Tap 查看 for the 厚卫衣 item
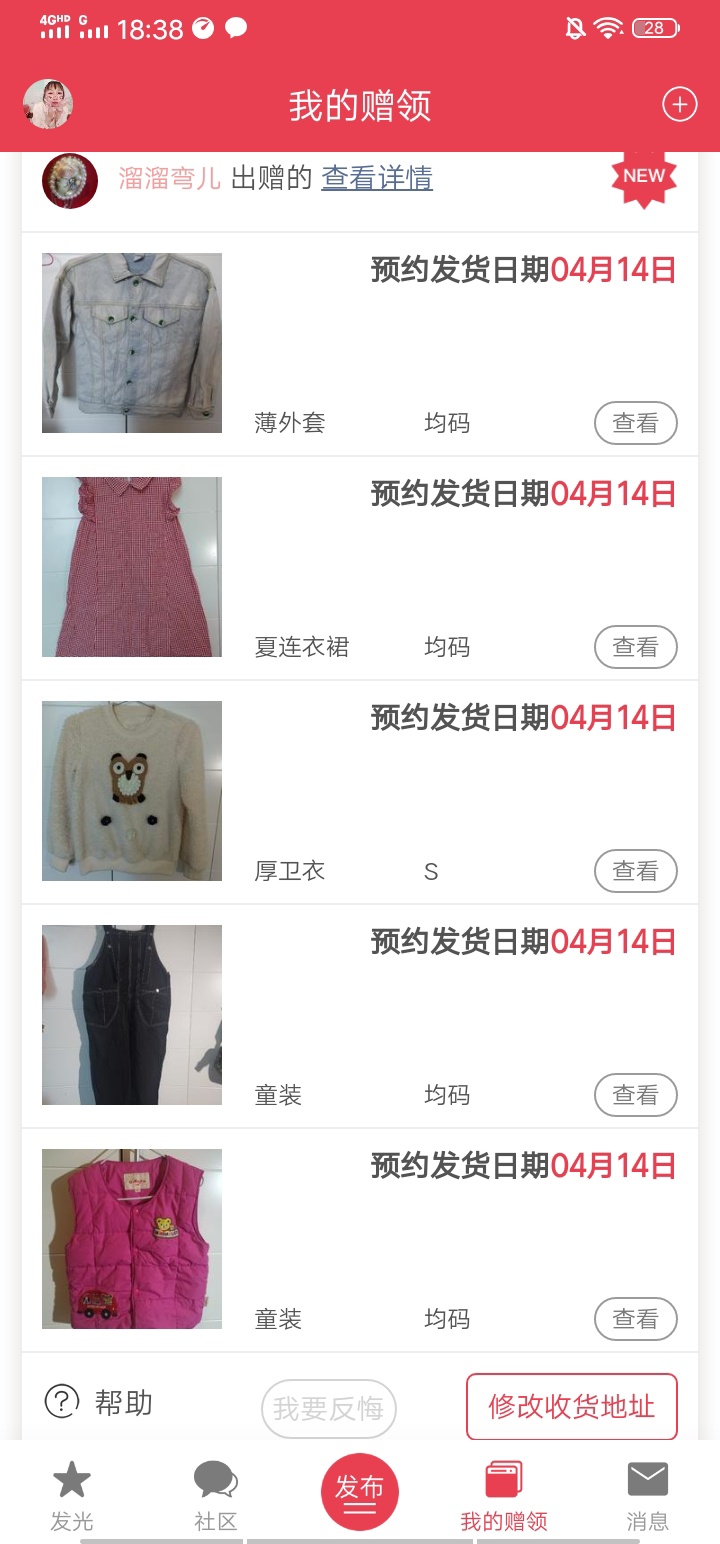The width and height of the screenshot is (720, 1544). click(635, 871)
